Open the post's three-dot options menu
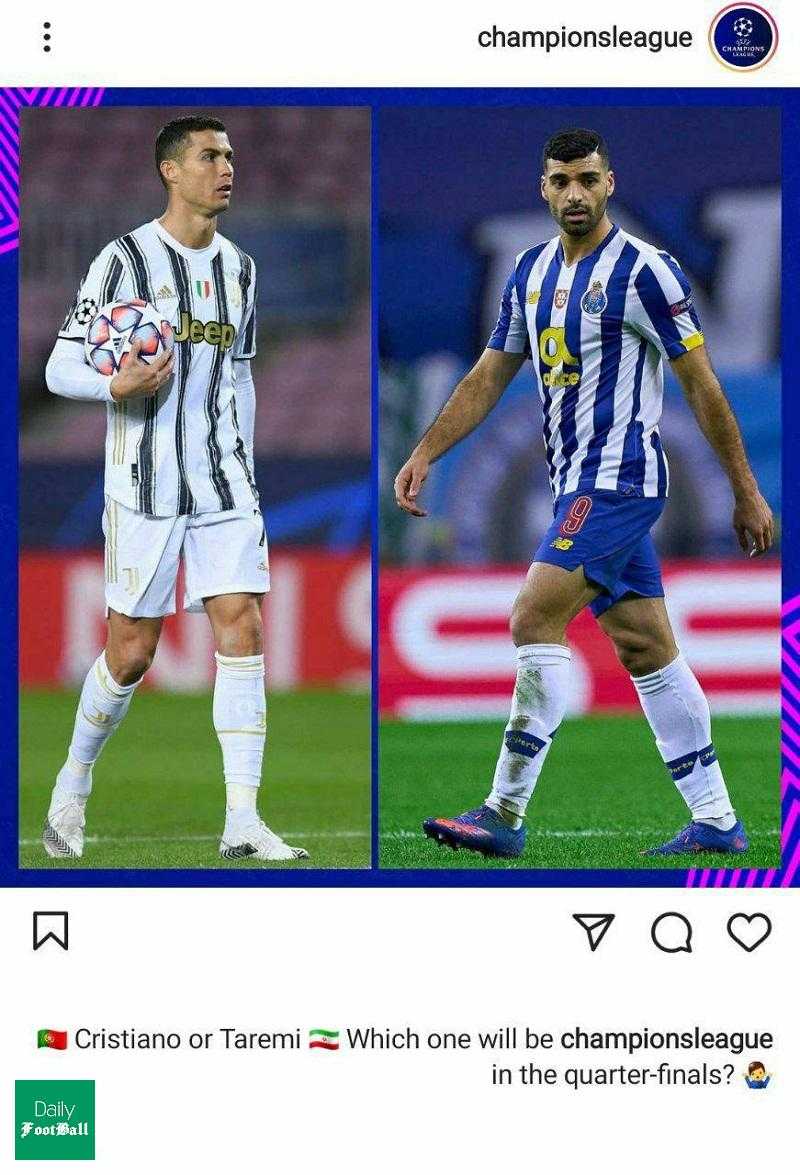Viewport: 800px width, 1175px height. [46, 37]
